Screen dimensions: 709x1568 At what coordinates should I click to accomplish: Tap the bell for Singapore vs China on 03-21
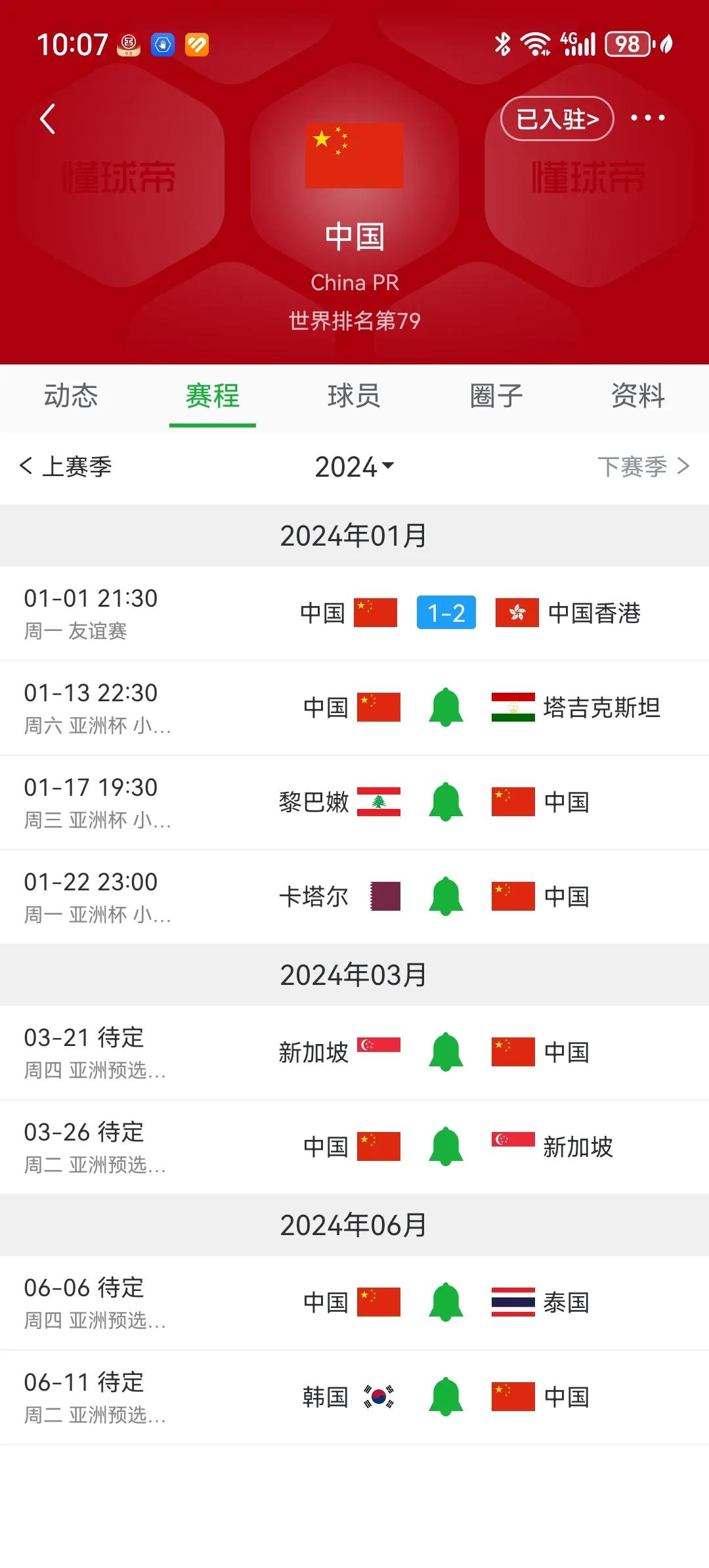(x=445, y=1053)
